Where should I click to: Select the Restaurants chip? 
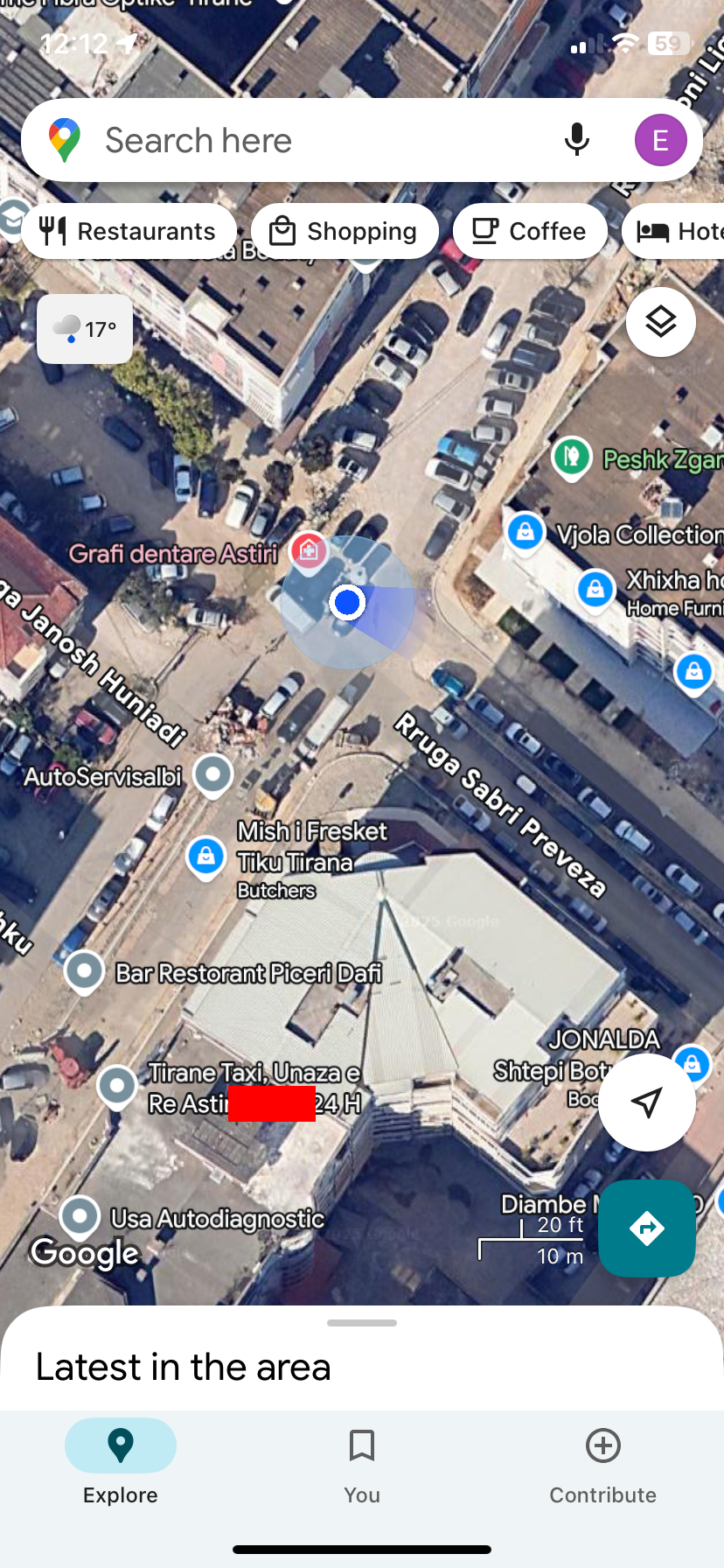[129, 231]
